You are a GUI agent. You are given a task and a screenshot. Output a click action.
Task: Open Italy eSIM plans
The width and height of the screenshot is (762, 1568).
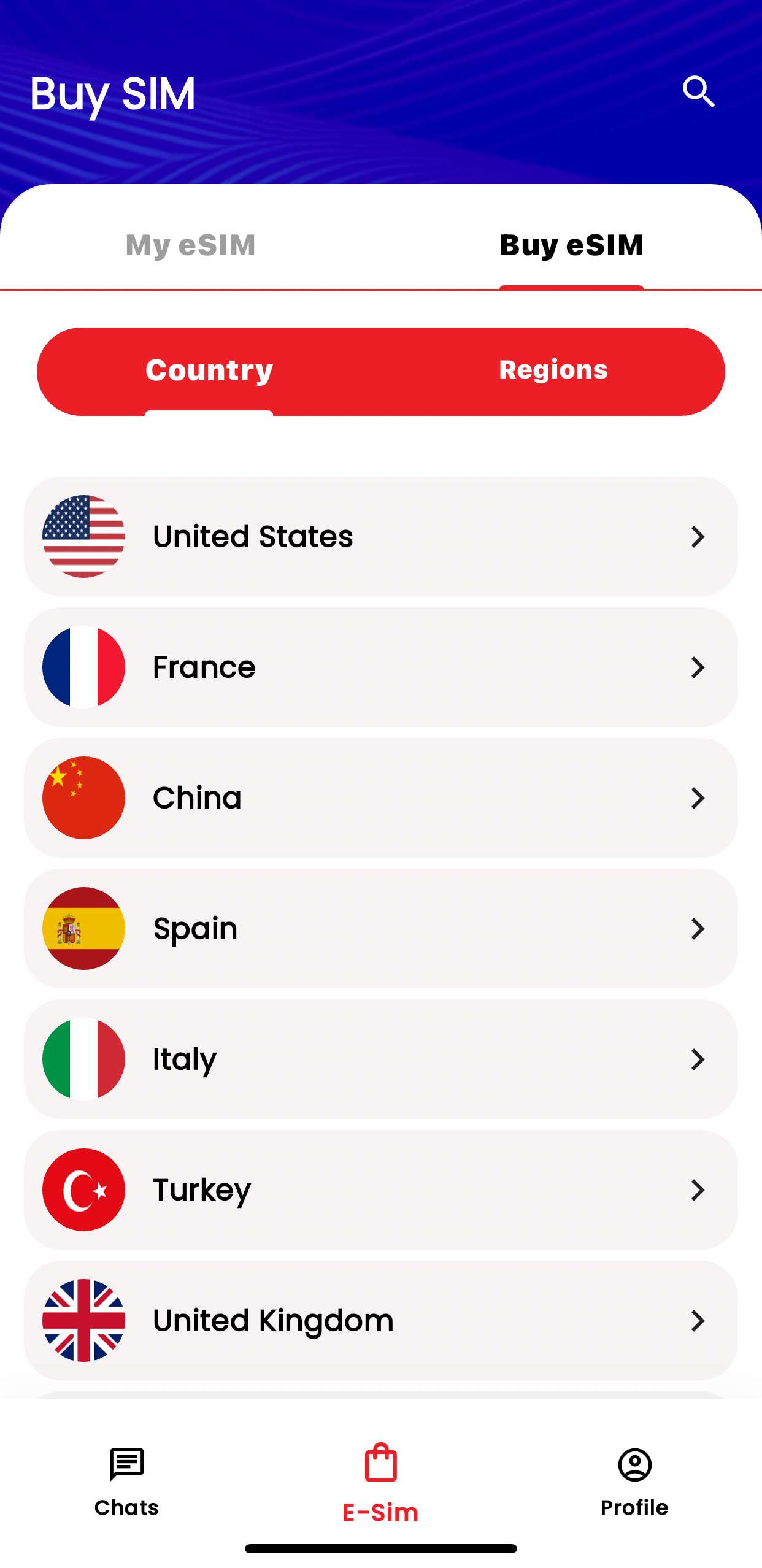(x=380, y=1059)
